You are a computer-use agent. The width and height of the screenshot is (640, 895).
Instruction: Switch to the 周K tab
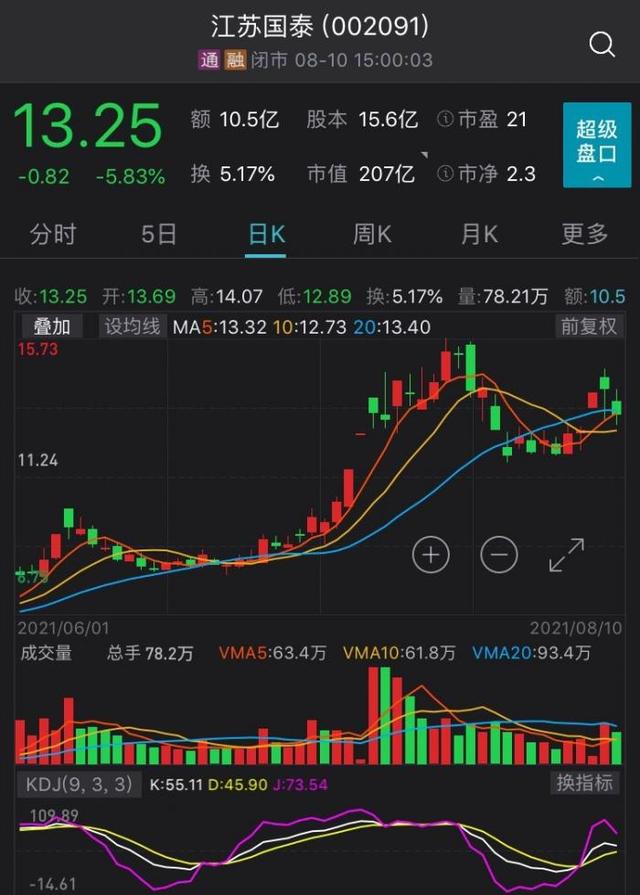[x=372, y=234]
